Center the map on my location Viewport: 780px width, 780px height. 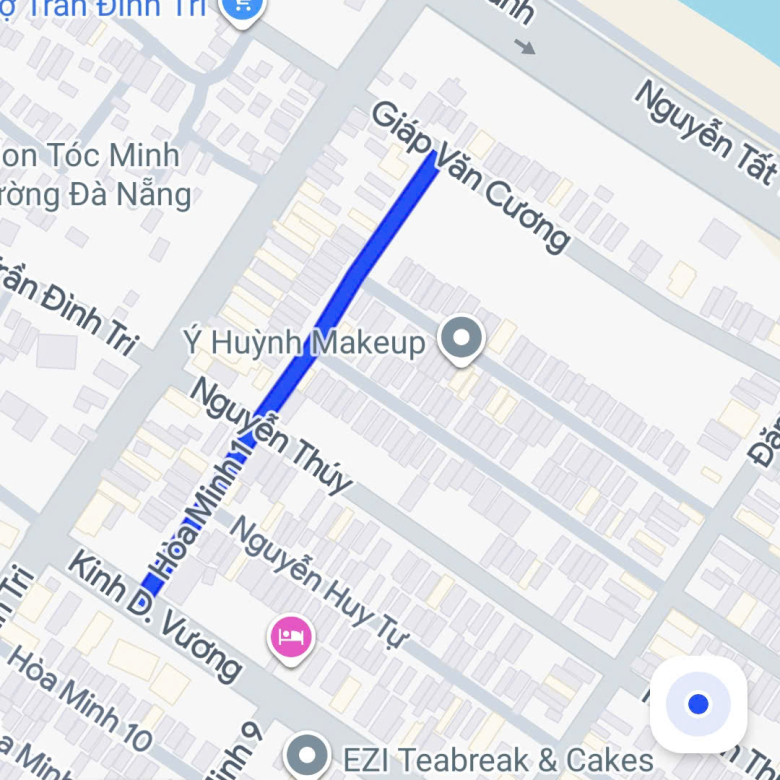(698, 704)
